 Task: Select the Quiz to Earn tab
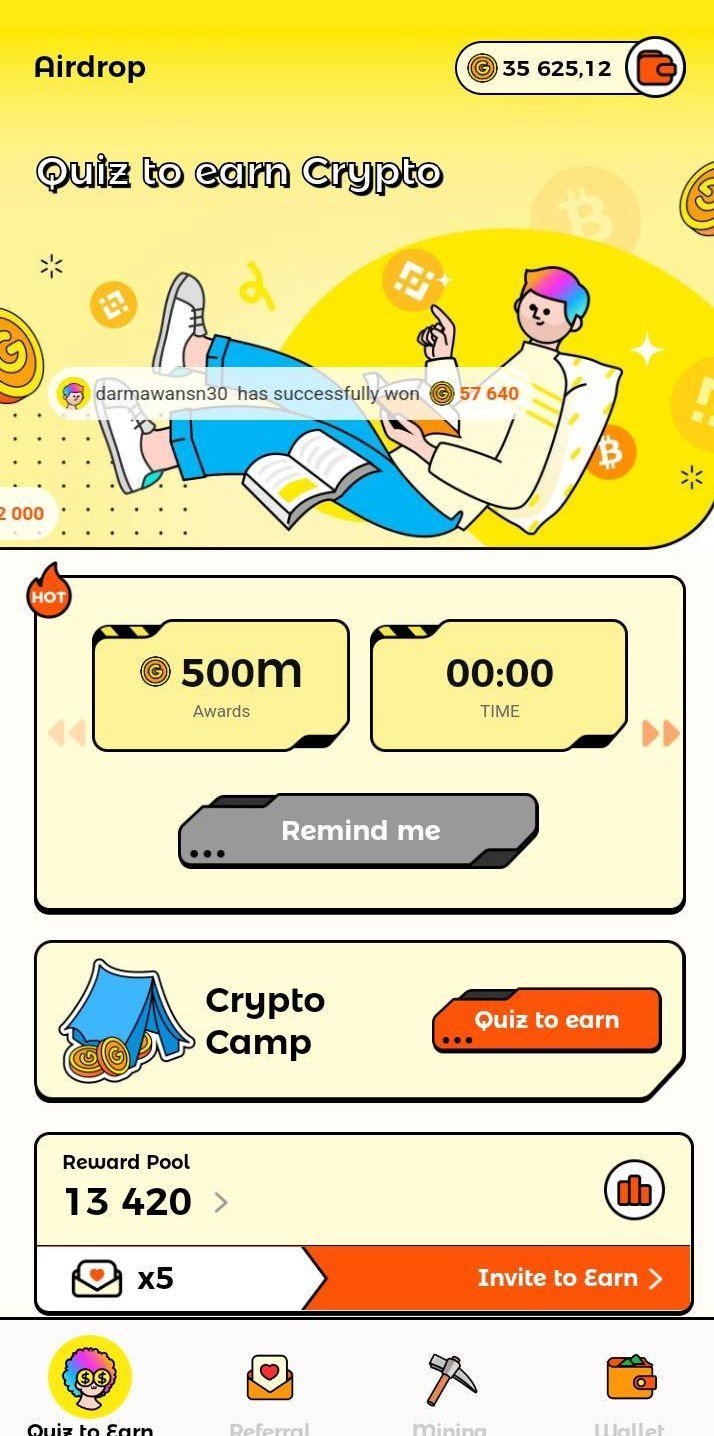90,1388
